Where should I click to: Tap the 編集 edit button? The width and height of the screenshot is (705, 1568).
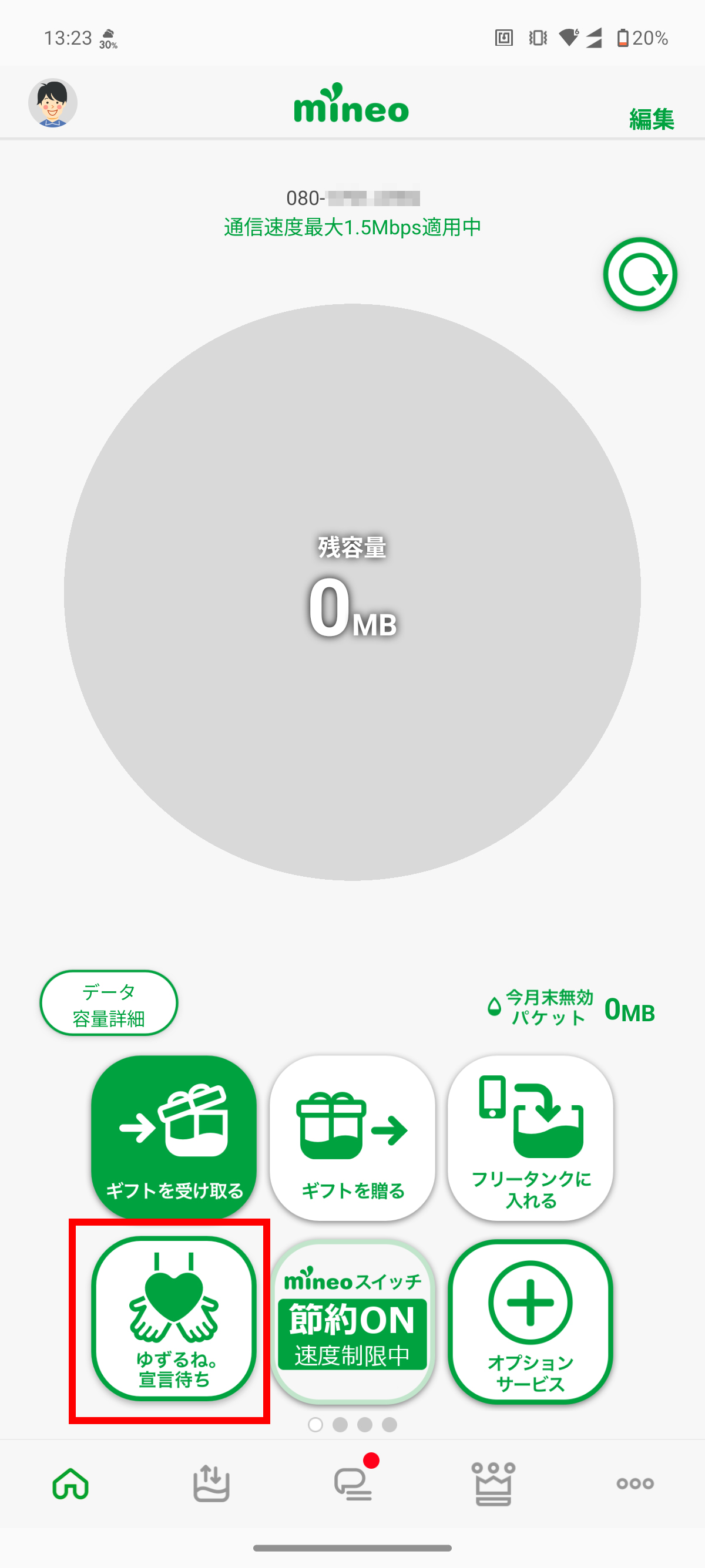[652, 119]
